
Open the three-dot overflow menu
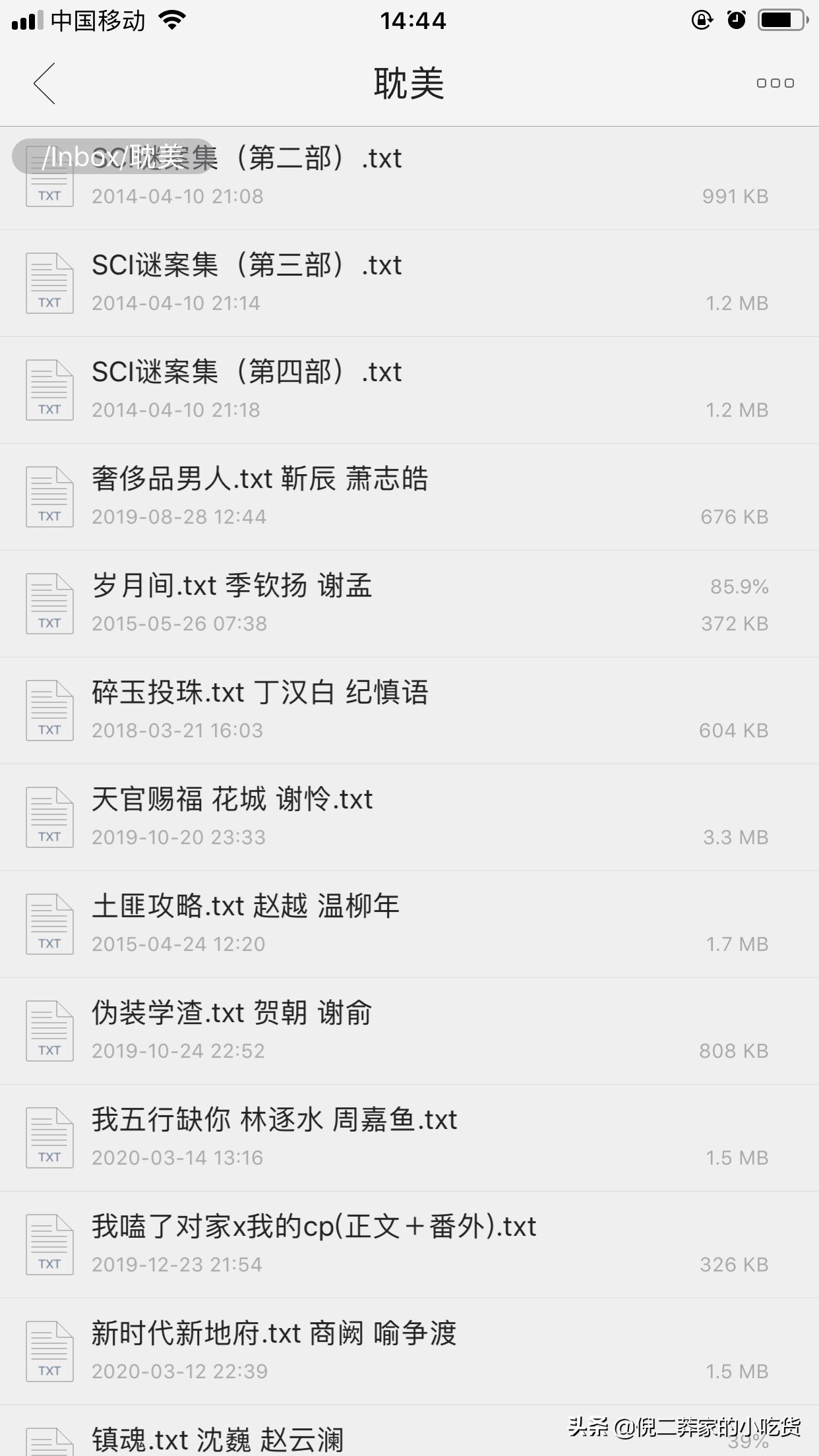[x=775, y=84]
